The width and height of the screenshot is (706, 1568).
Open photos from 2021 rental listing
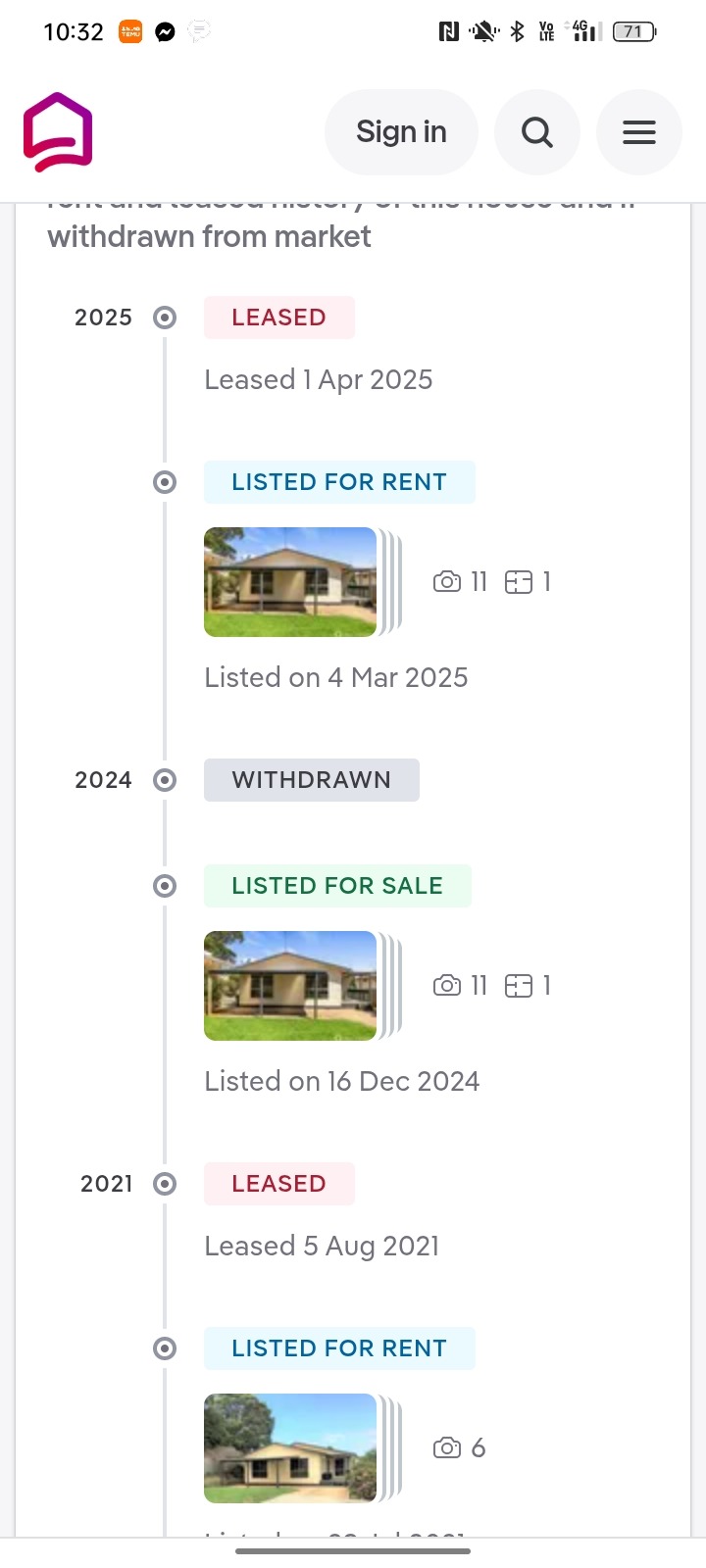[x=291, y=1447]
